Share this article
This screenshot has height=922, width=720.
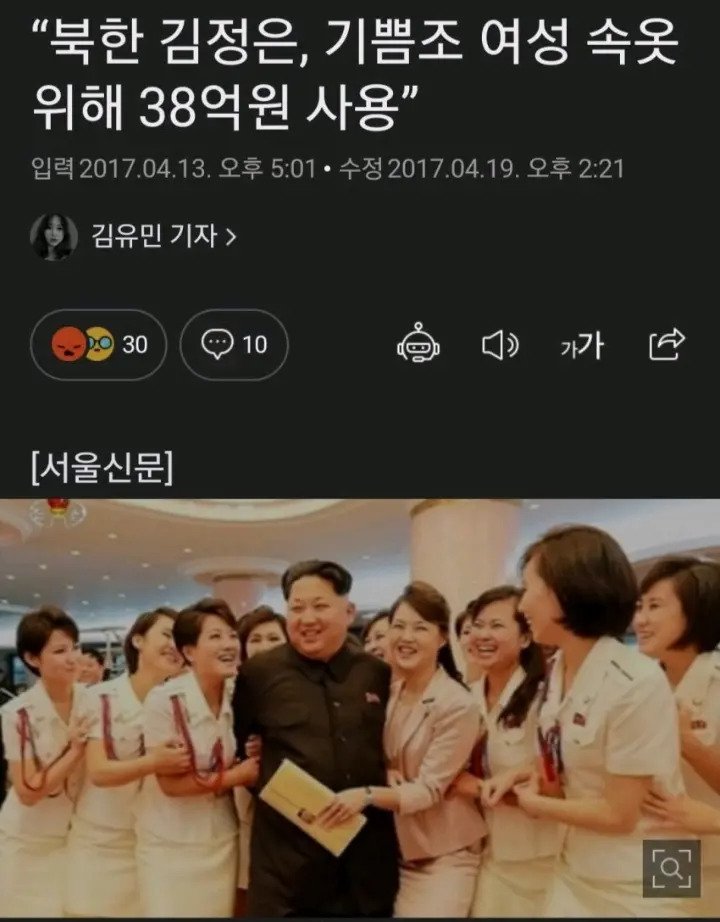pos(666,345)
